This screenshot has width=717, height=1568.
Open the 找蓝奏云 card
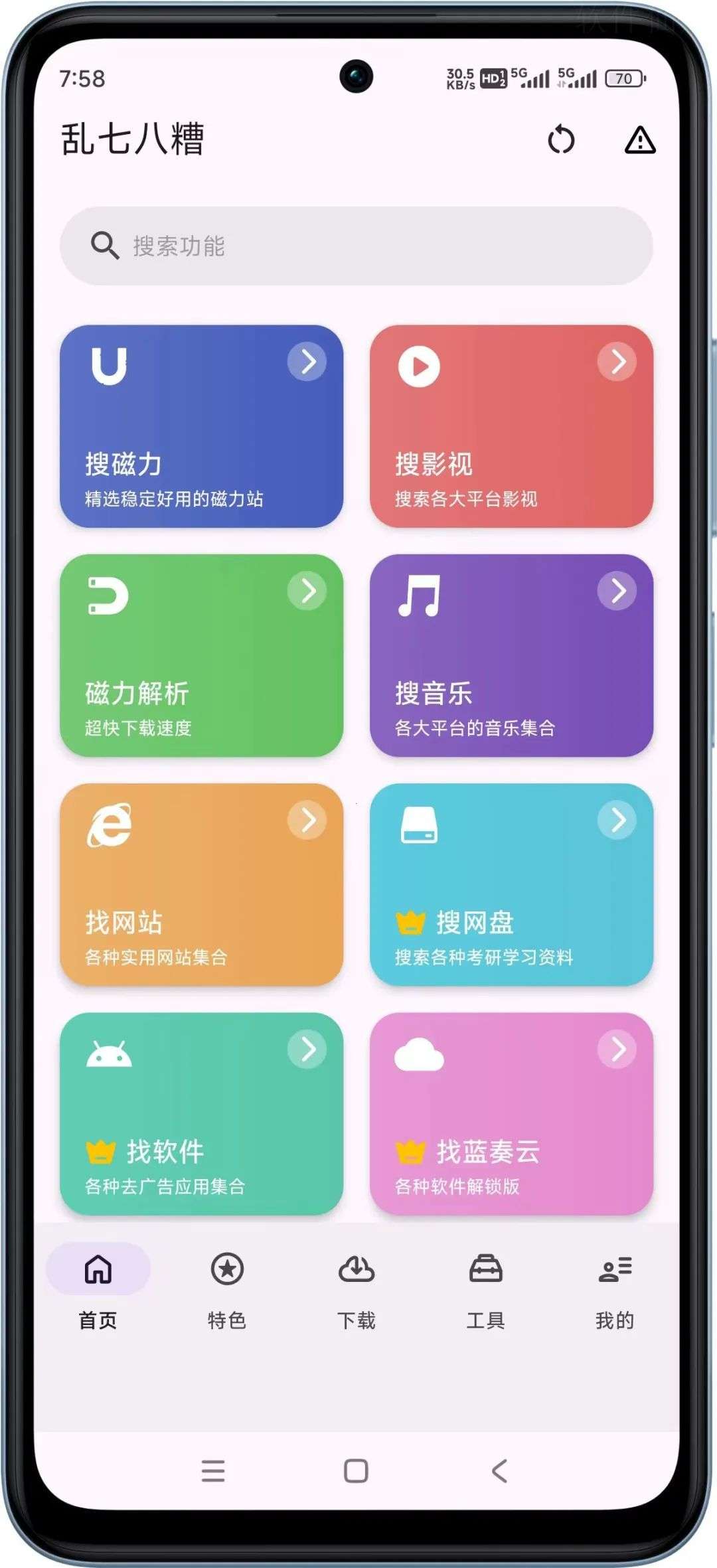coord(511,1113)
